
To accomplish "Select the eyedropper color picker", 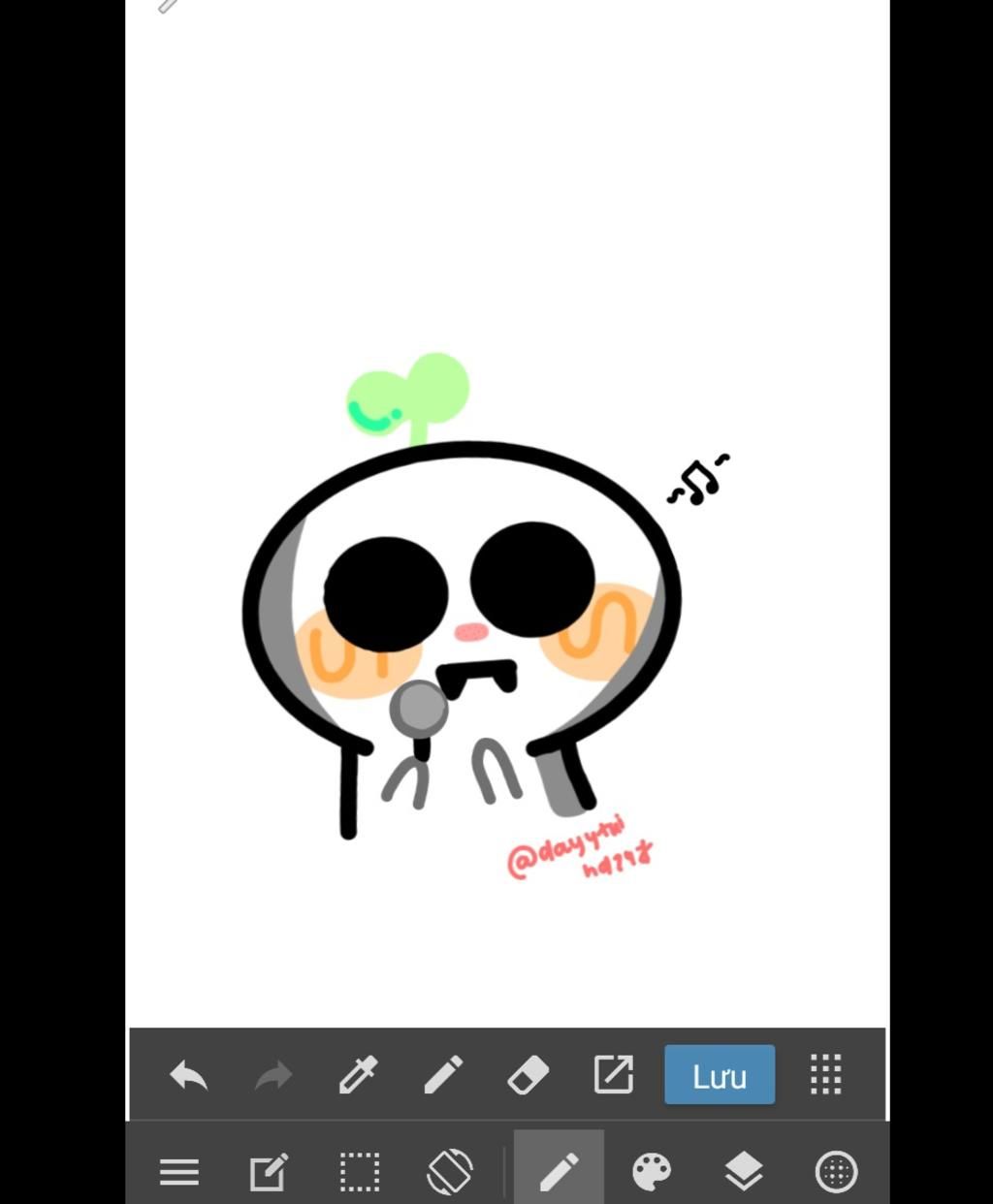I will tap(358, 1075).
